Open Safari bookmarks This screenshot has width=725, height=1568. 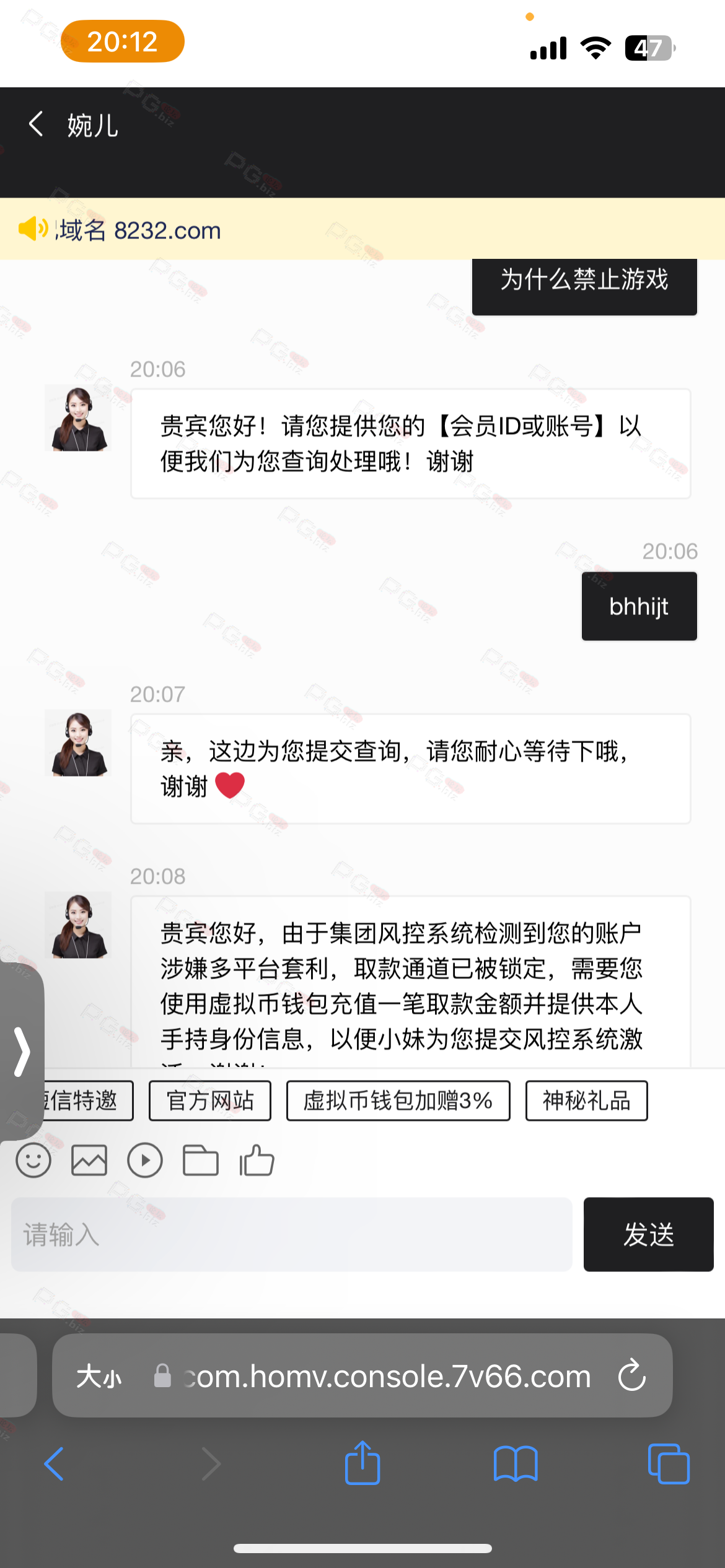coord(516,1464)
